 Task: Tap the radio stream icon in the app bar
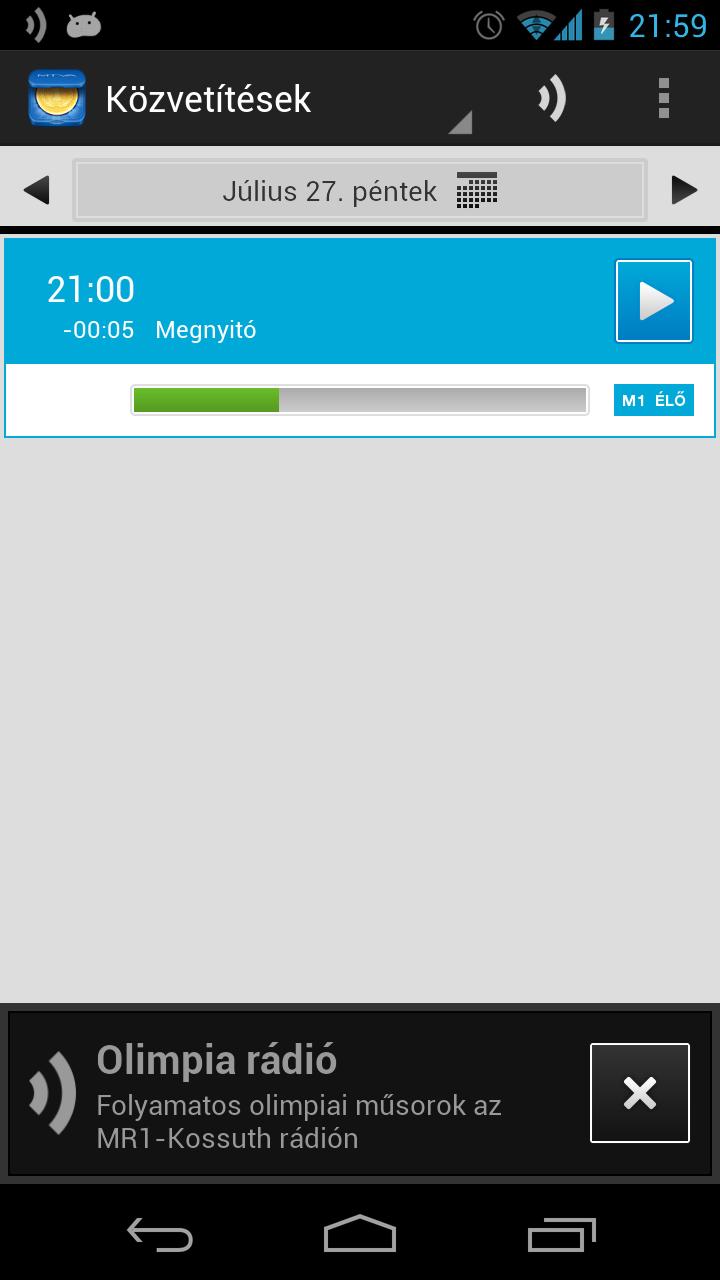point(551,98)
